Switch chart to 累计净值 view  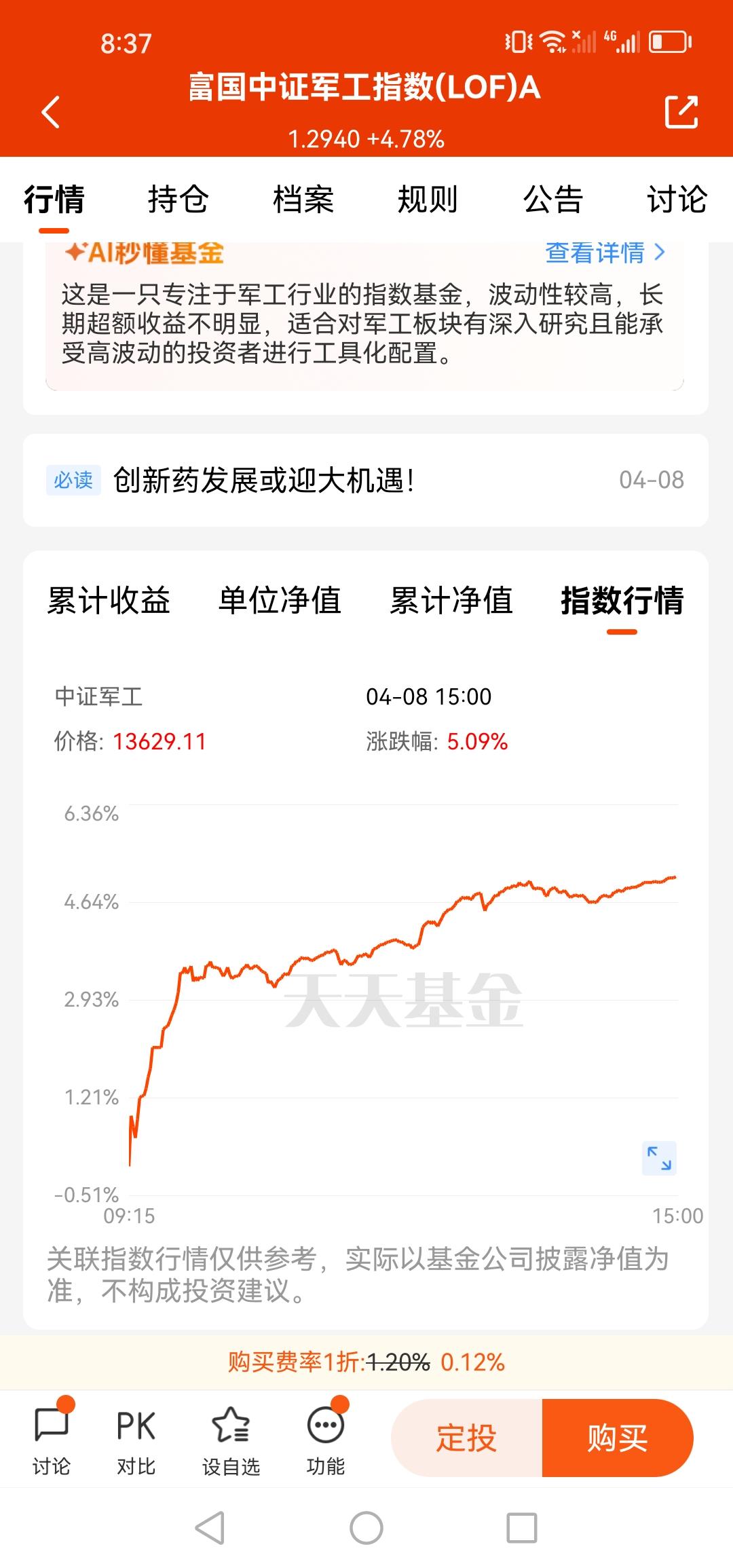(451, 601)
